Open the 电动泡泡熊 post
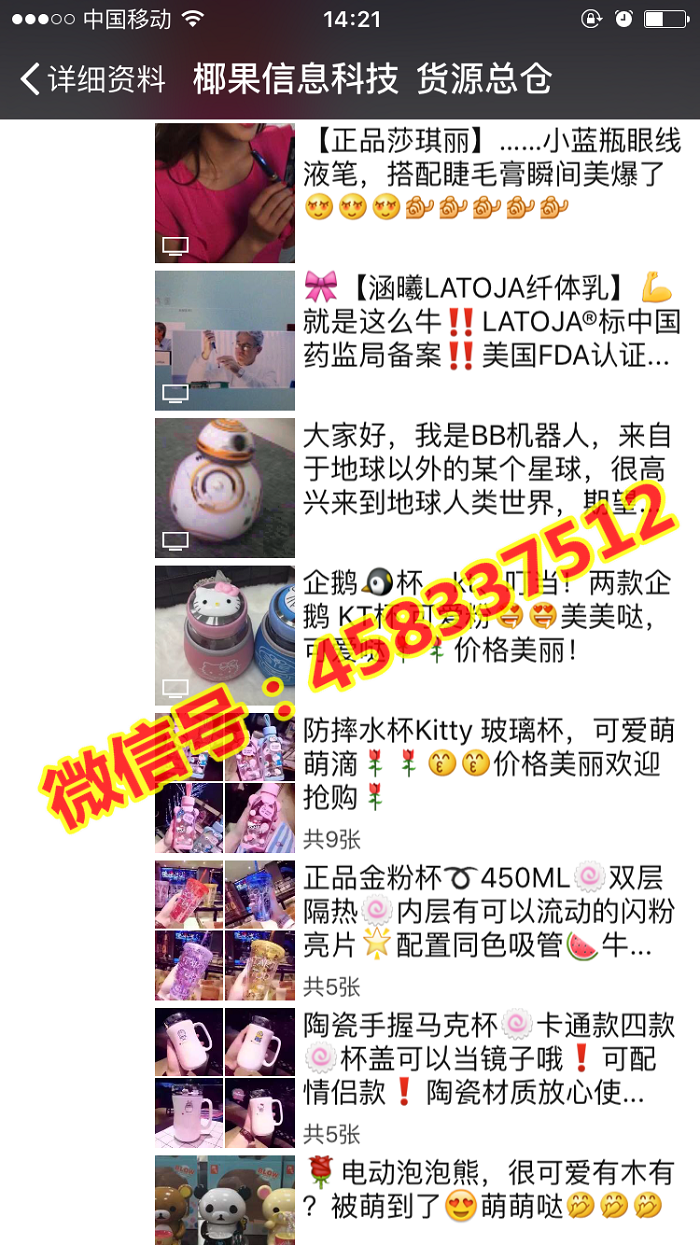This screenshot has width=700, height=1245. click(x=419, y=1200)
